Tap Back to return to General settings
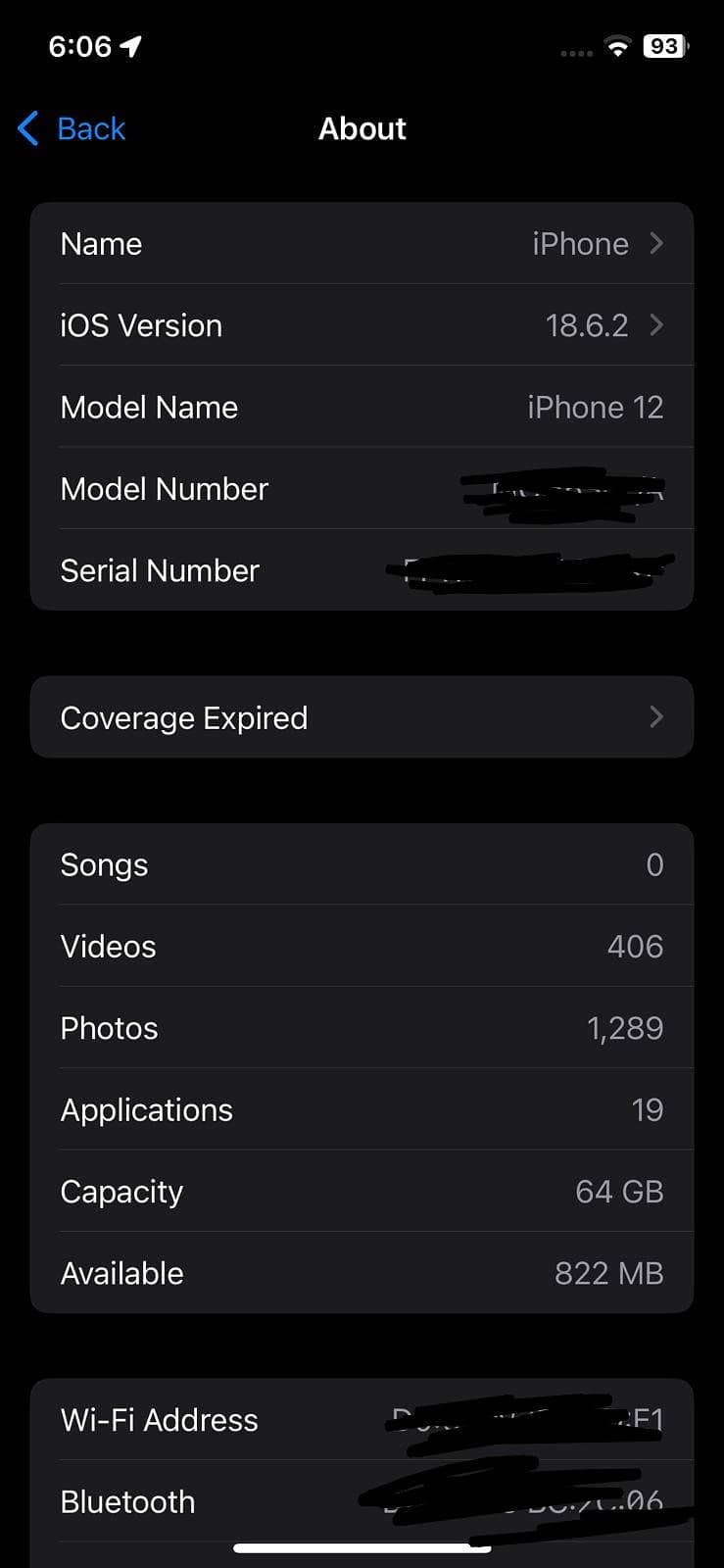 [x=91, y=128]
